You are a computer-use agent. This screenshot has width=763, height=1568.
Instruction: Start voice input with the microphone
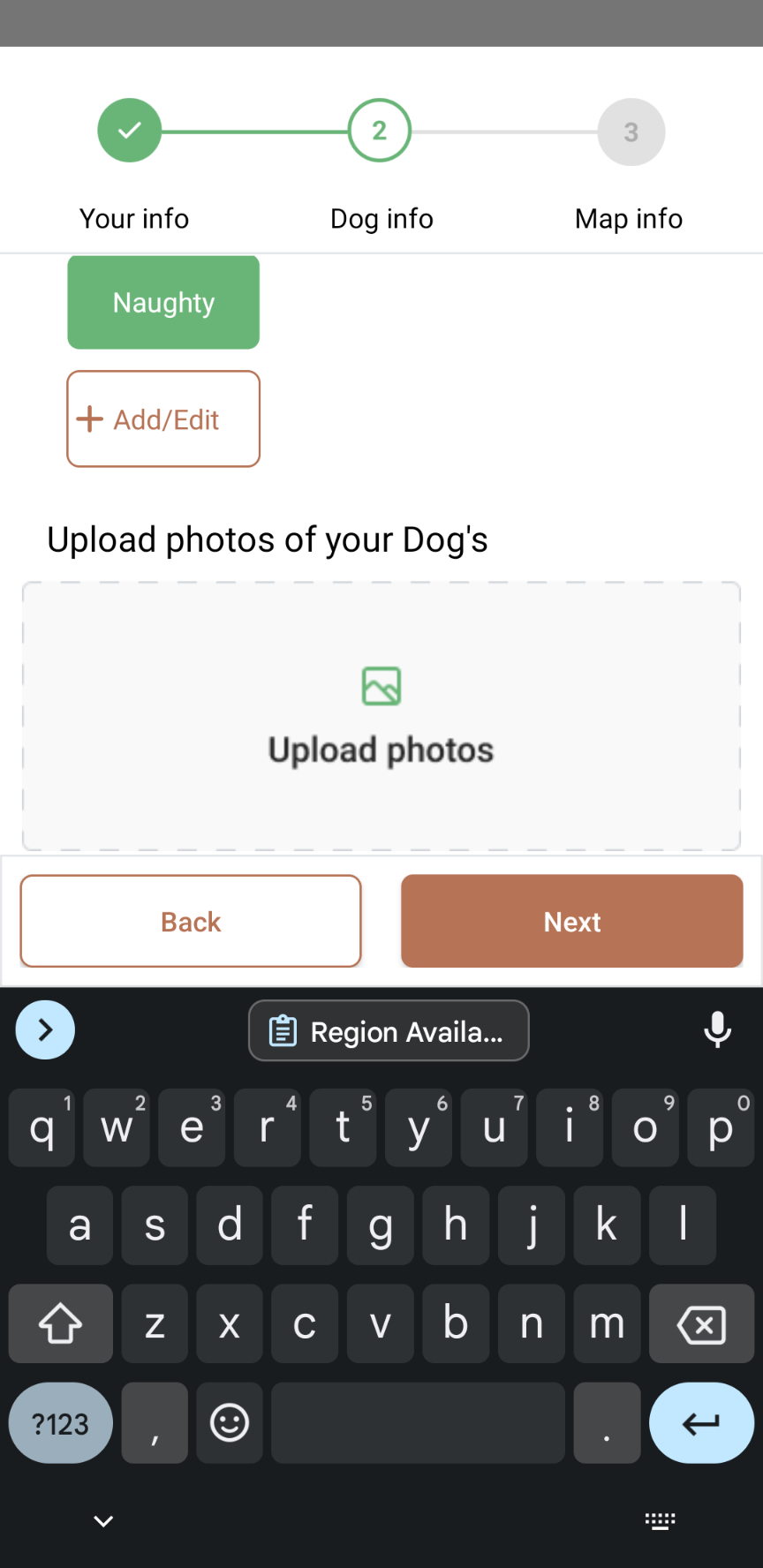717,1030
